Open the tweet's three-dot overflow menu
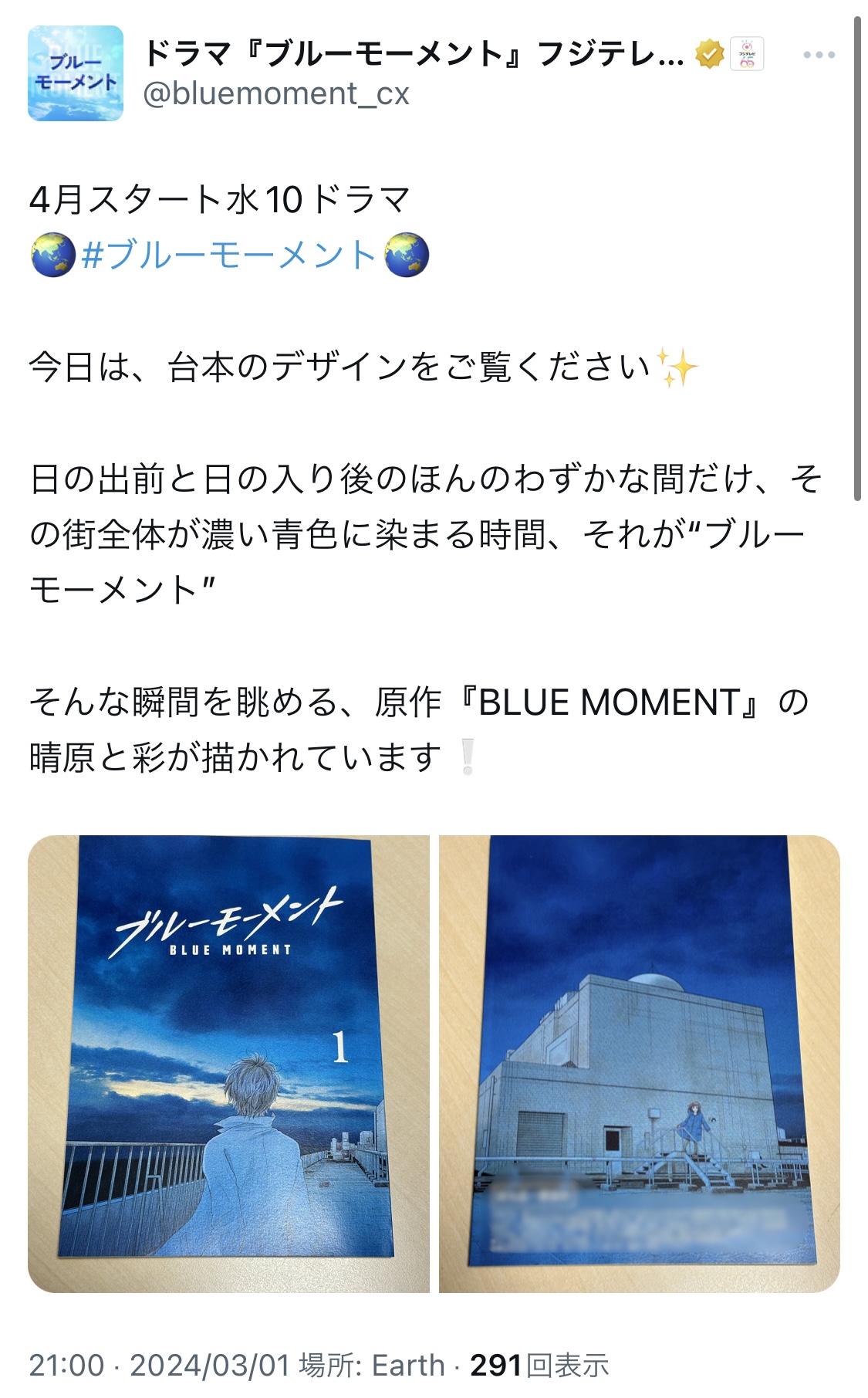 click(819, 55)
